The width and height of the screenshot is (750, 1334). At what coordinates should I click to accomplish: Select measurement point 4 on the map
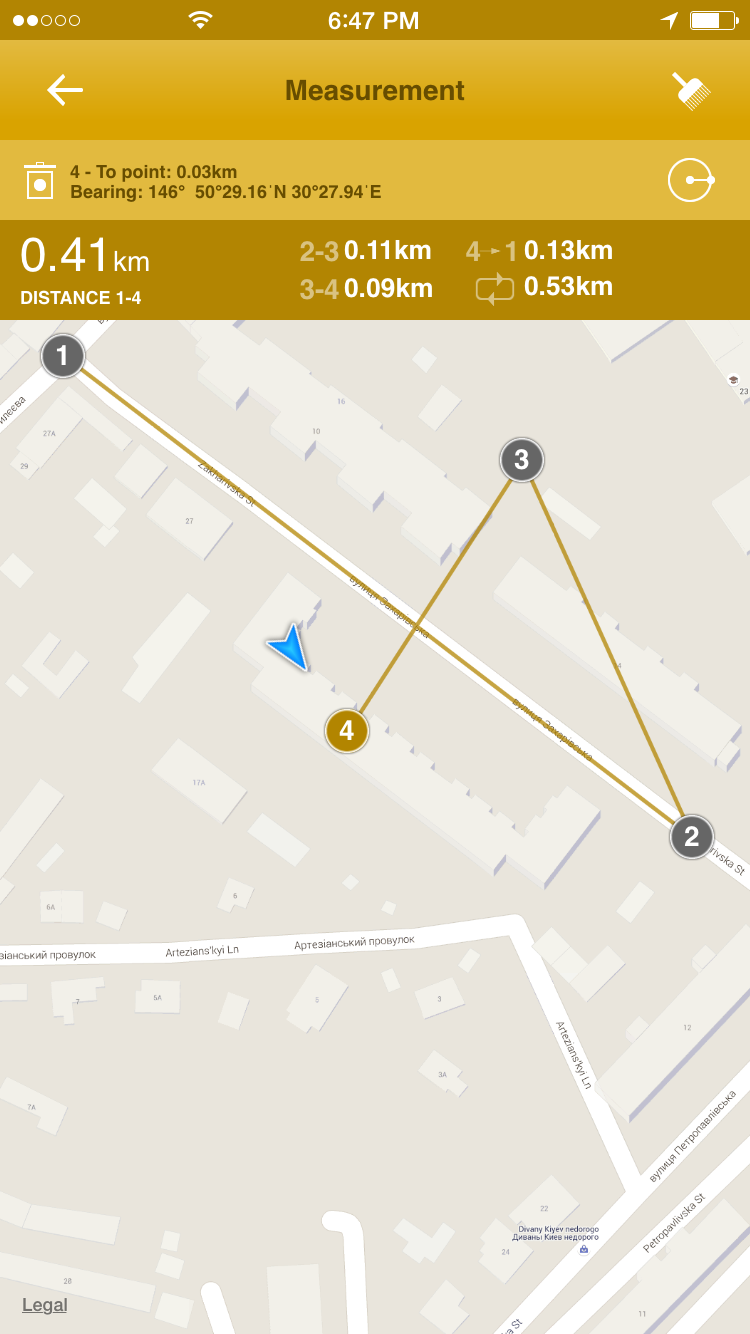[x=347, y=731]
